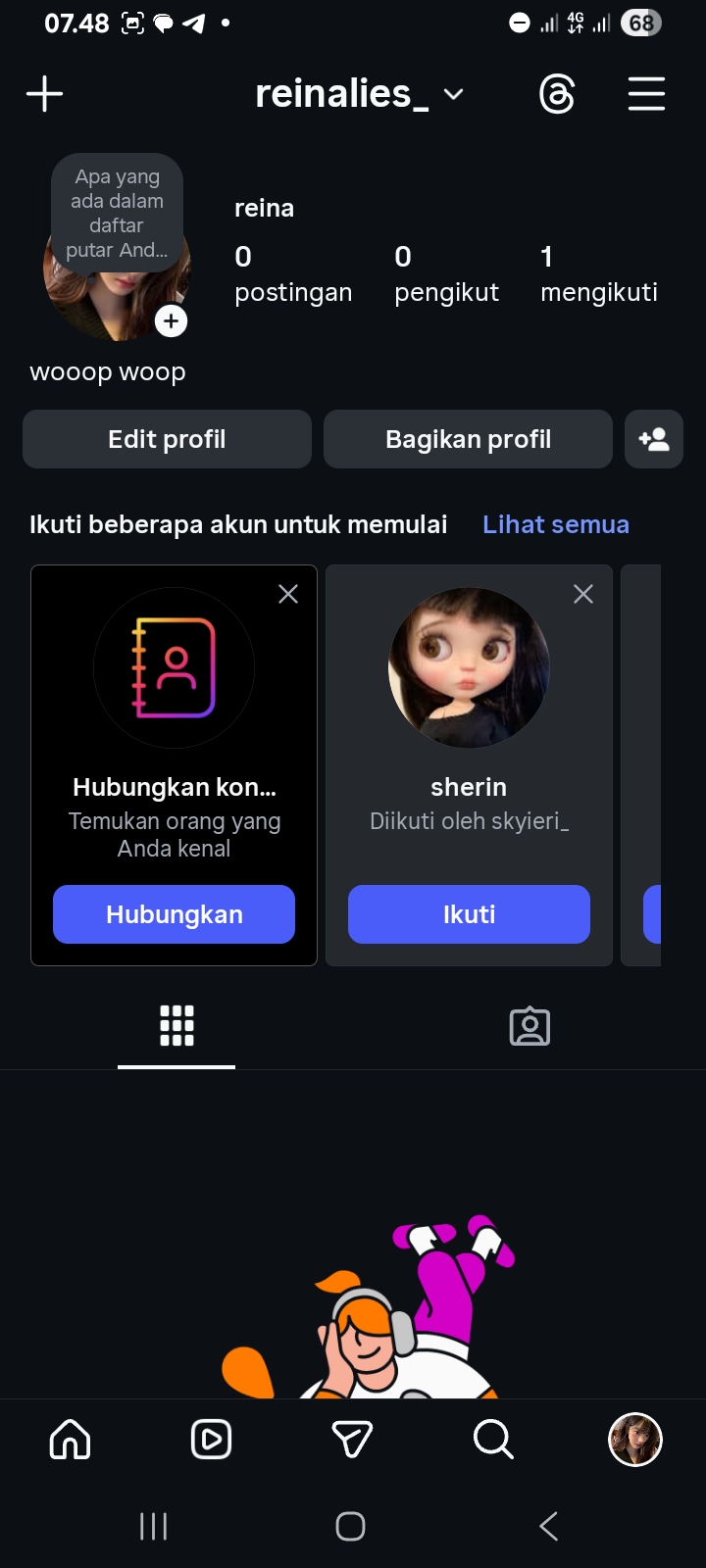Dismiss the sherin suggestion card
The width and height of the screenshot is (706, 1568).
(x=583, y=594)
